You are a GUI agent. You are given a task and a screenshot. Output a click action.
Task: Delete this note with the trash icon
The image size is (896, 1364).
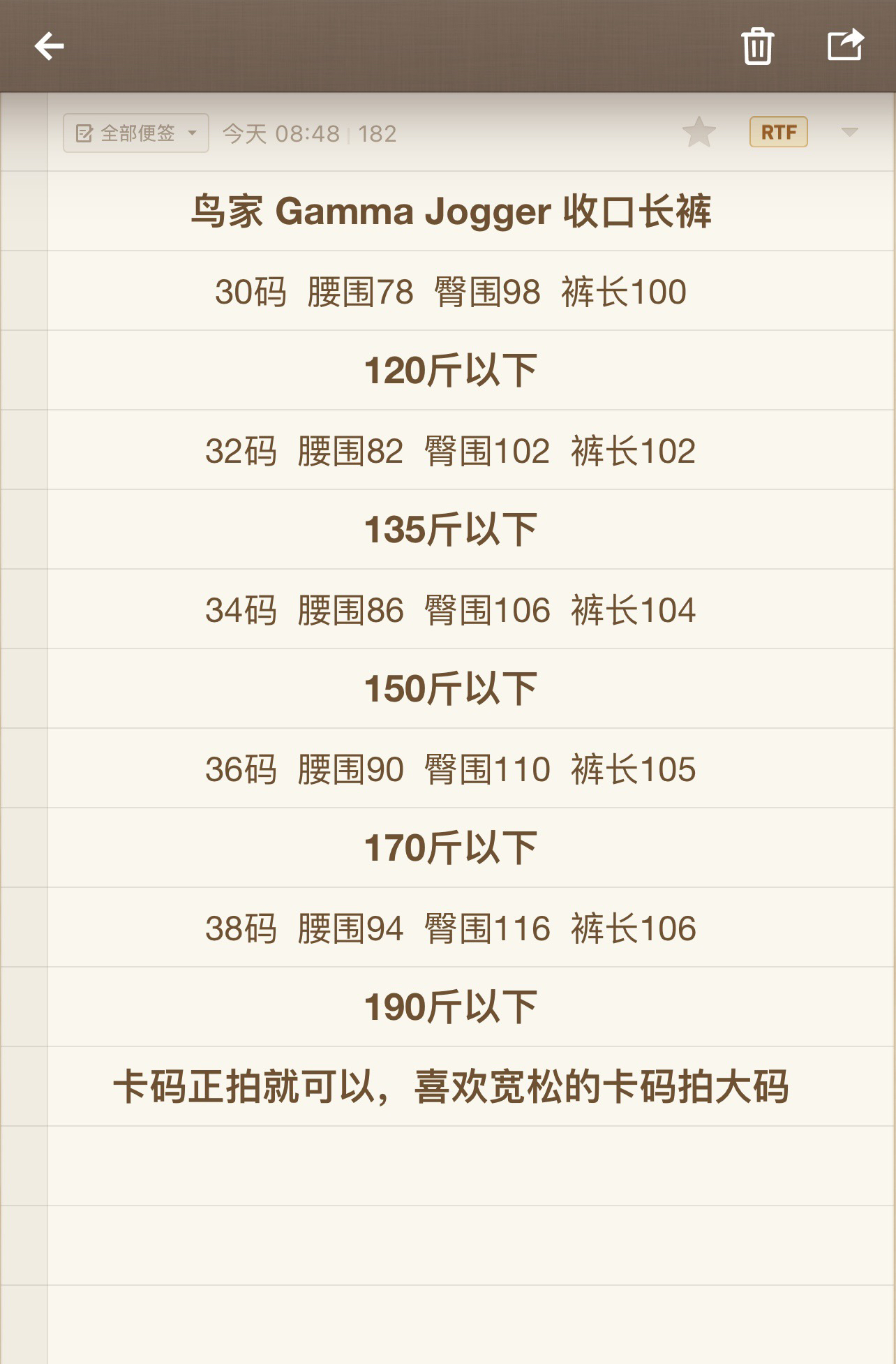[x=757, y=46]
